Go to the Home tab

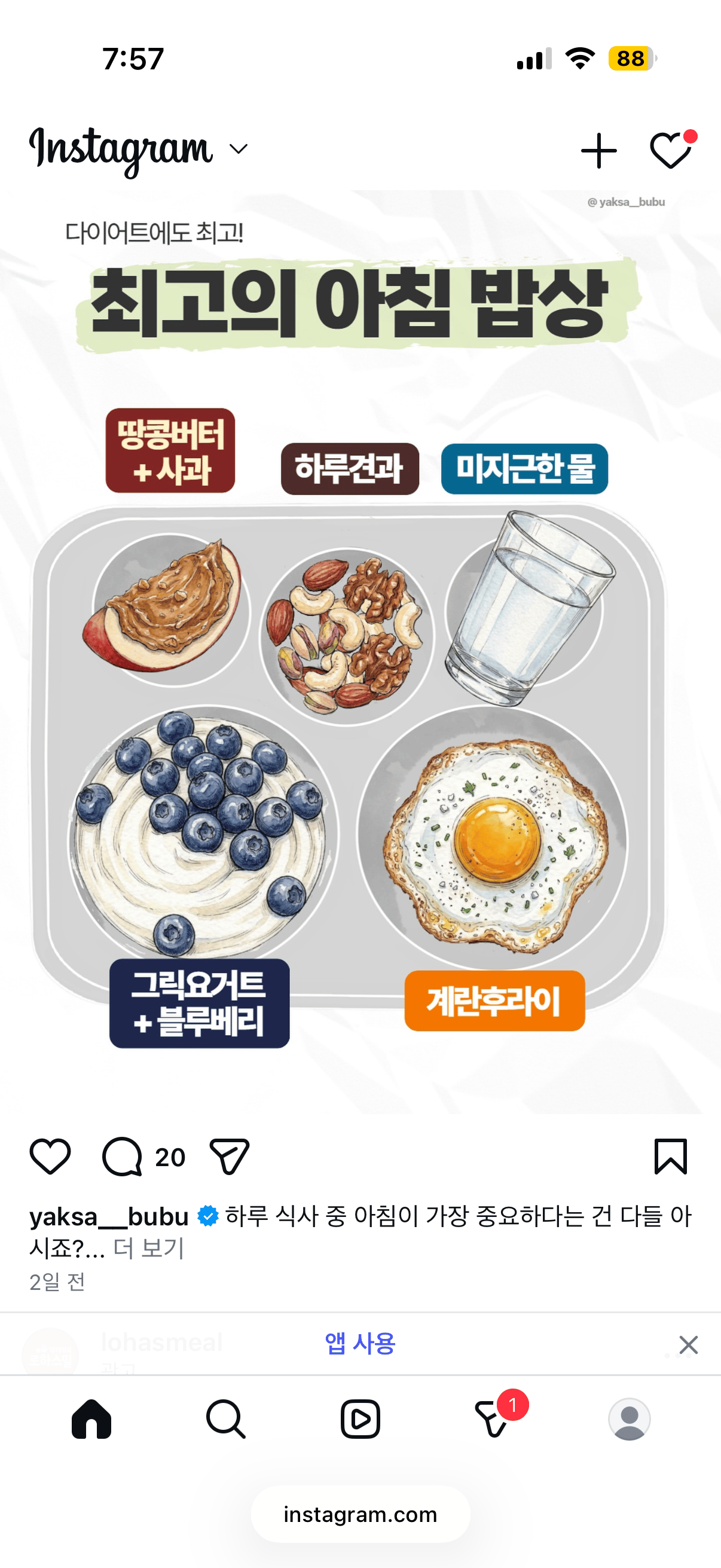pyautogui.click(x=92, y=1419)
